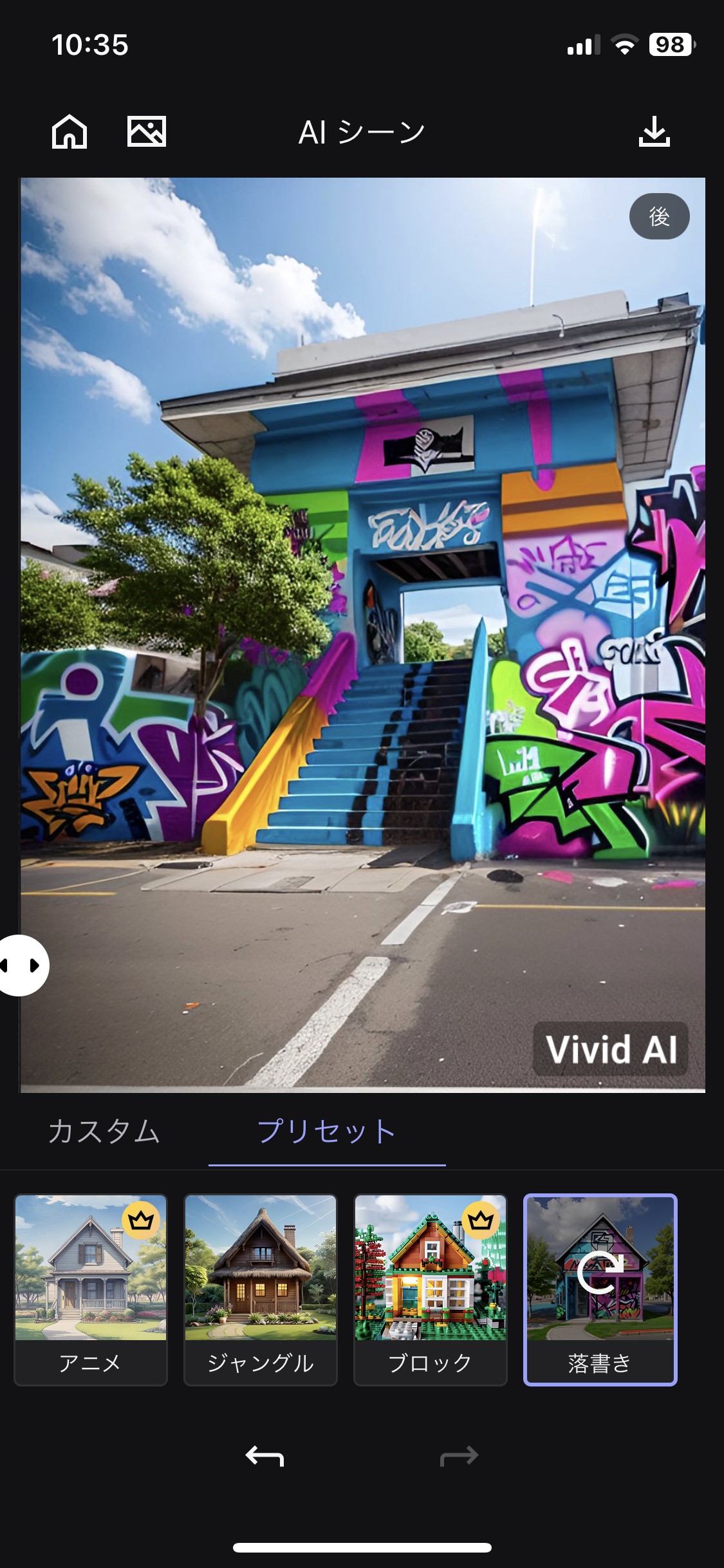Tap the before/after comparison handle

click(22, 965)
